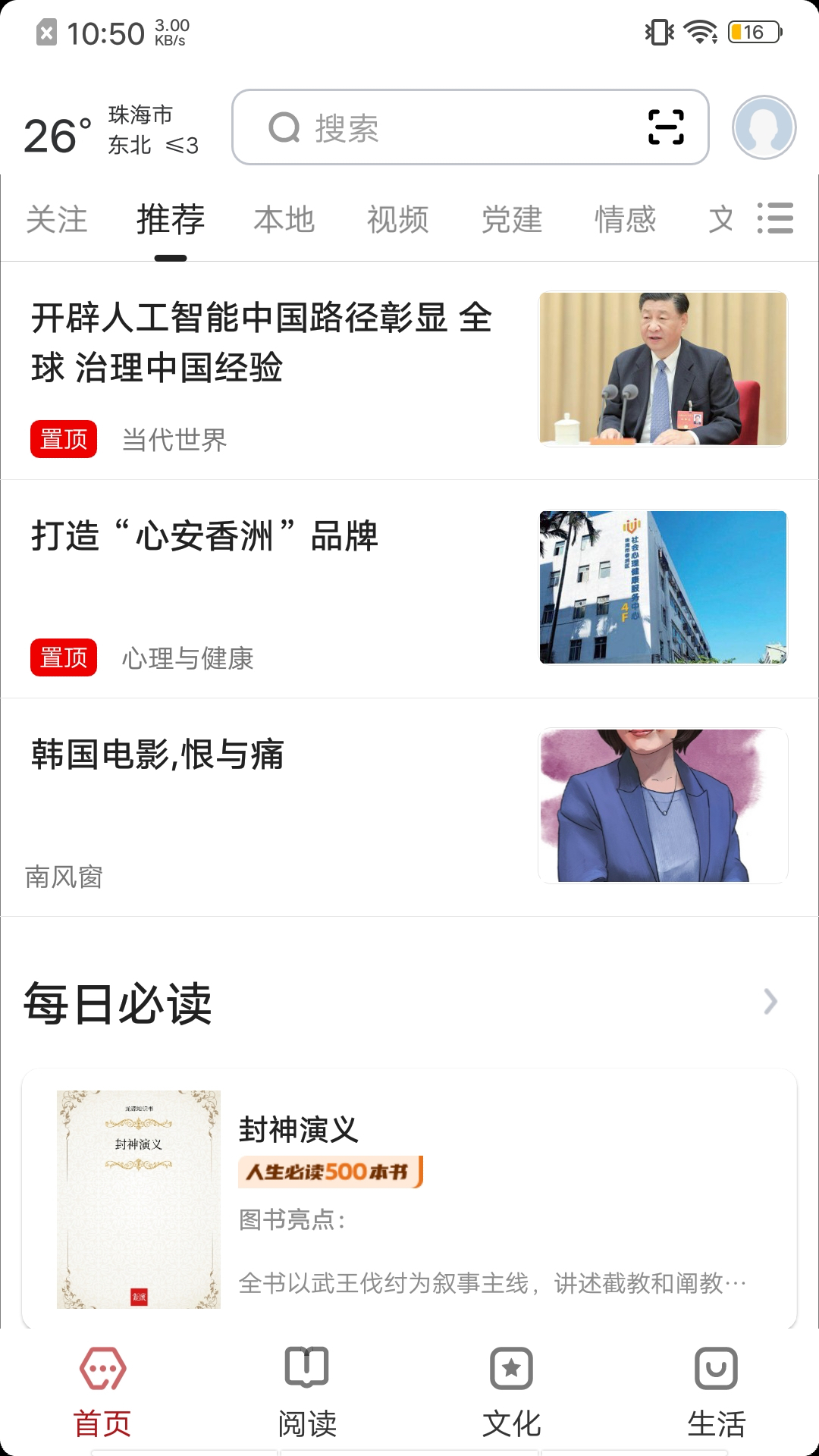Switch to the 本地 tab

click(x=284, y=220)
